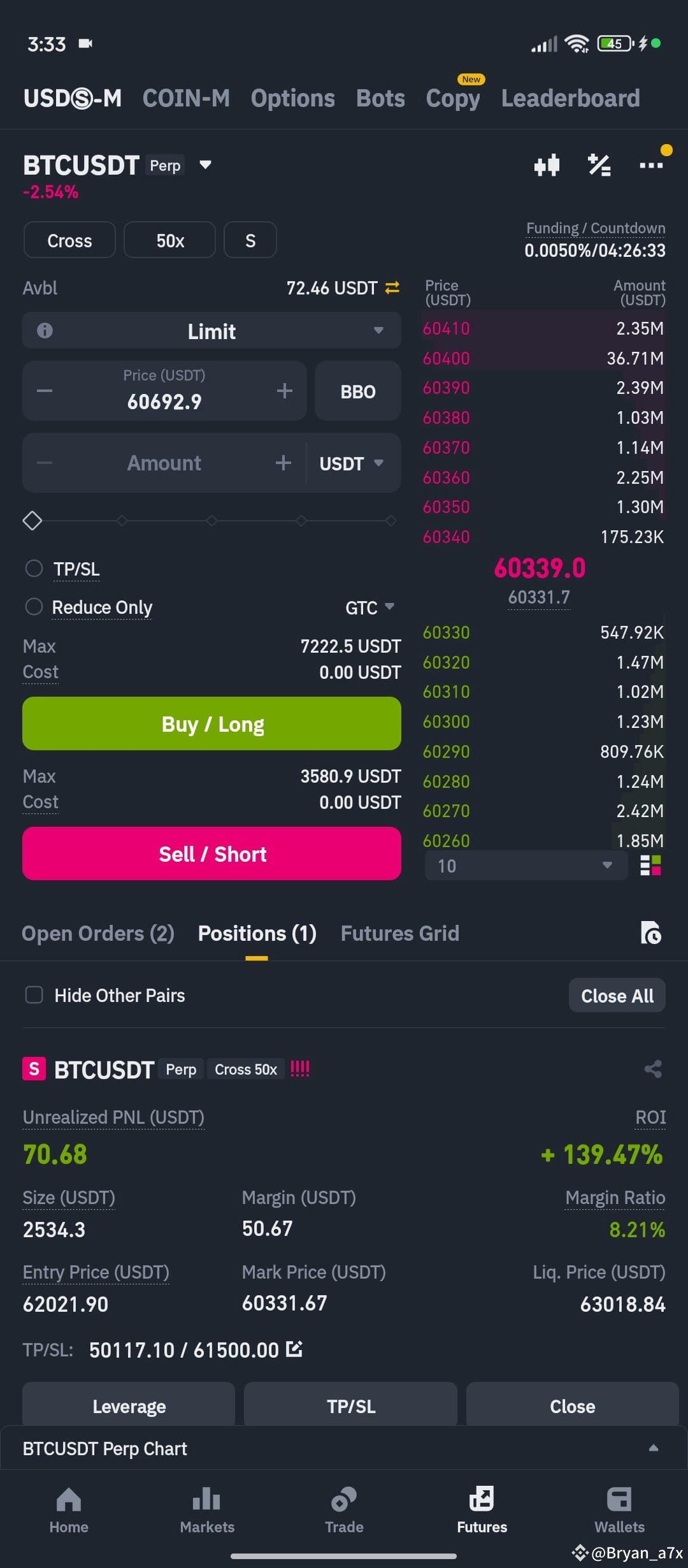Image resolution: width=688 pixels, height=1568 pixels.
Task: Tap the Amount input field
Action: coord(164,463)
